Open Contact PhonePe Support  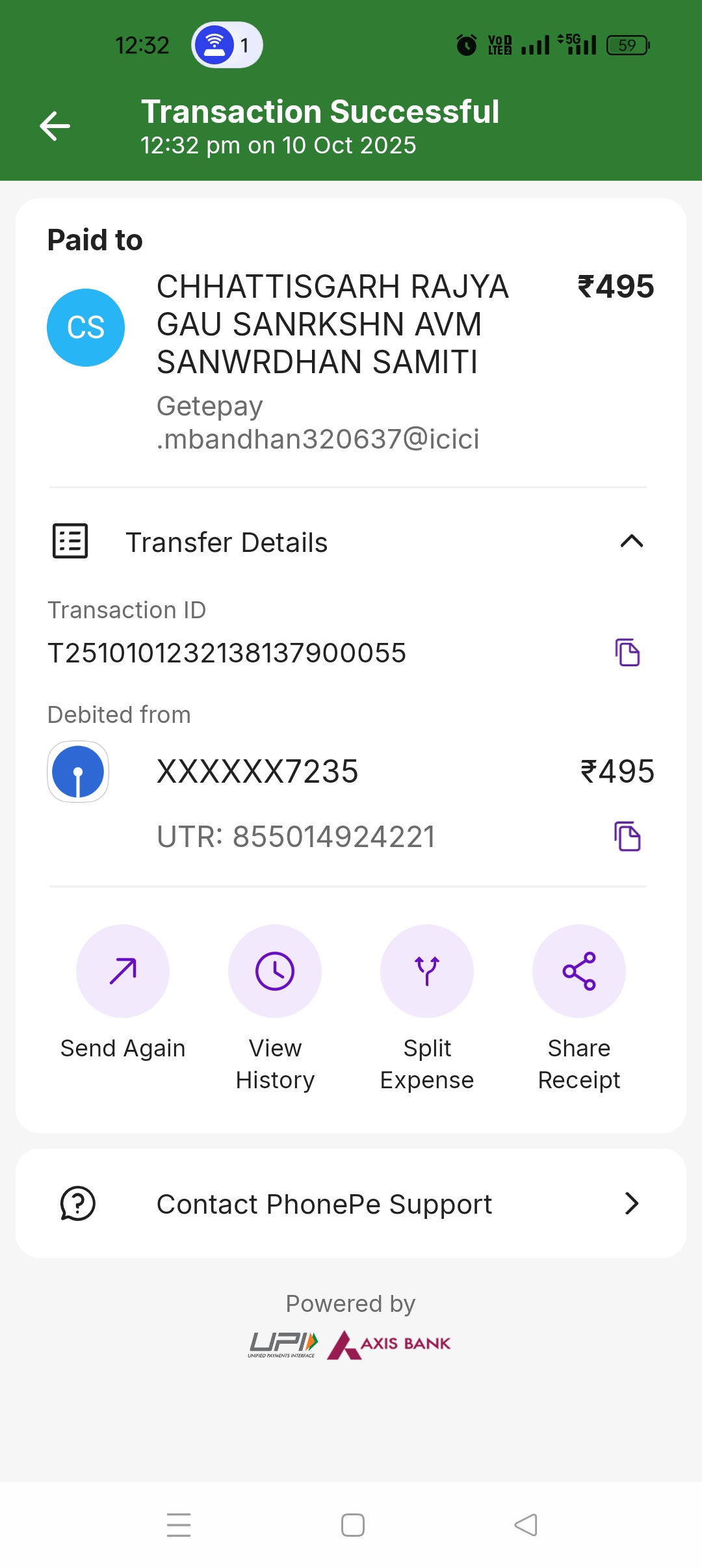point(351,1204)
